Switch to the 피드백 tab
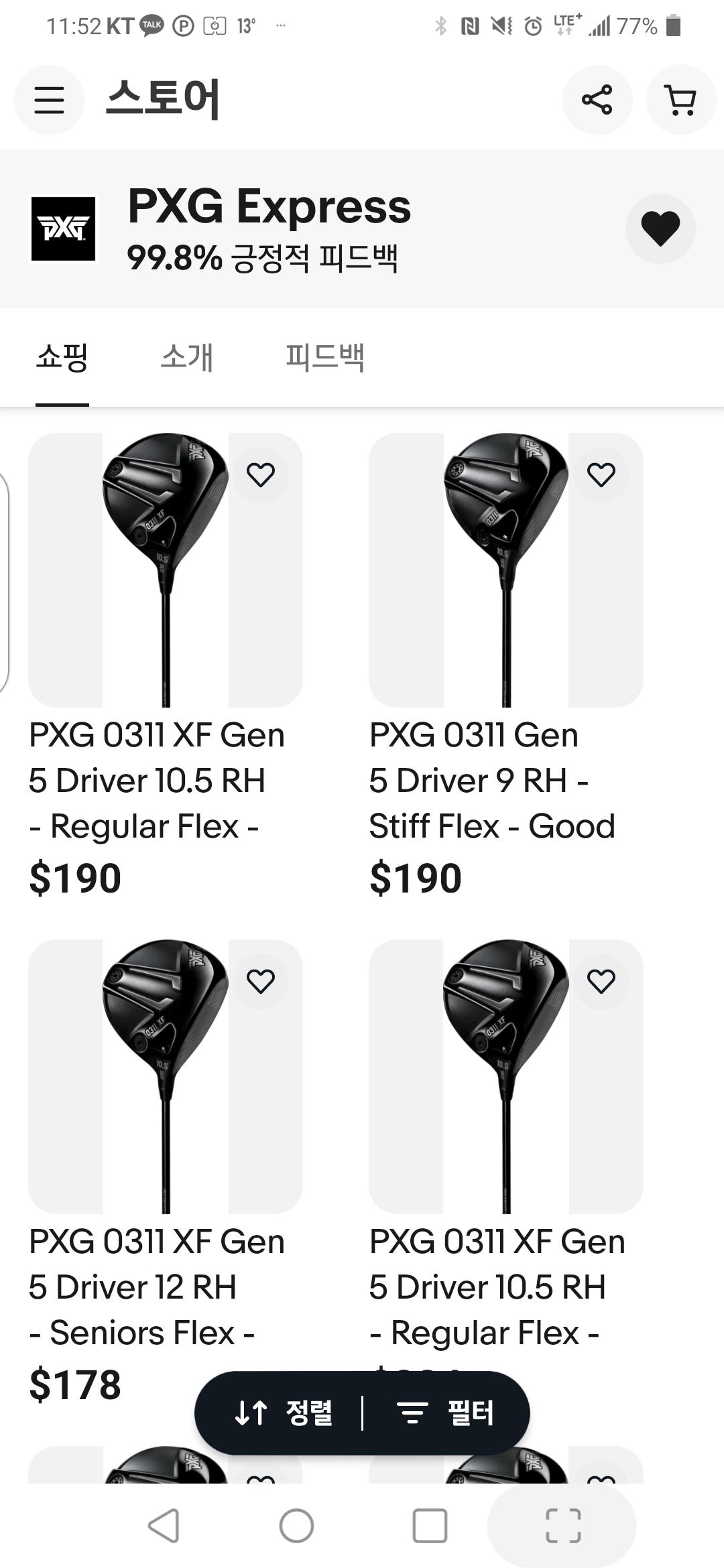Image resolution: width=724 pixels, height=1568 pixels. point(325,357)
